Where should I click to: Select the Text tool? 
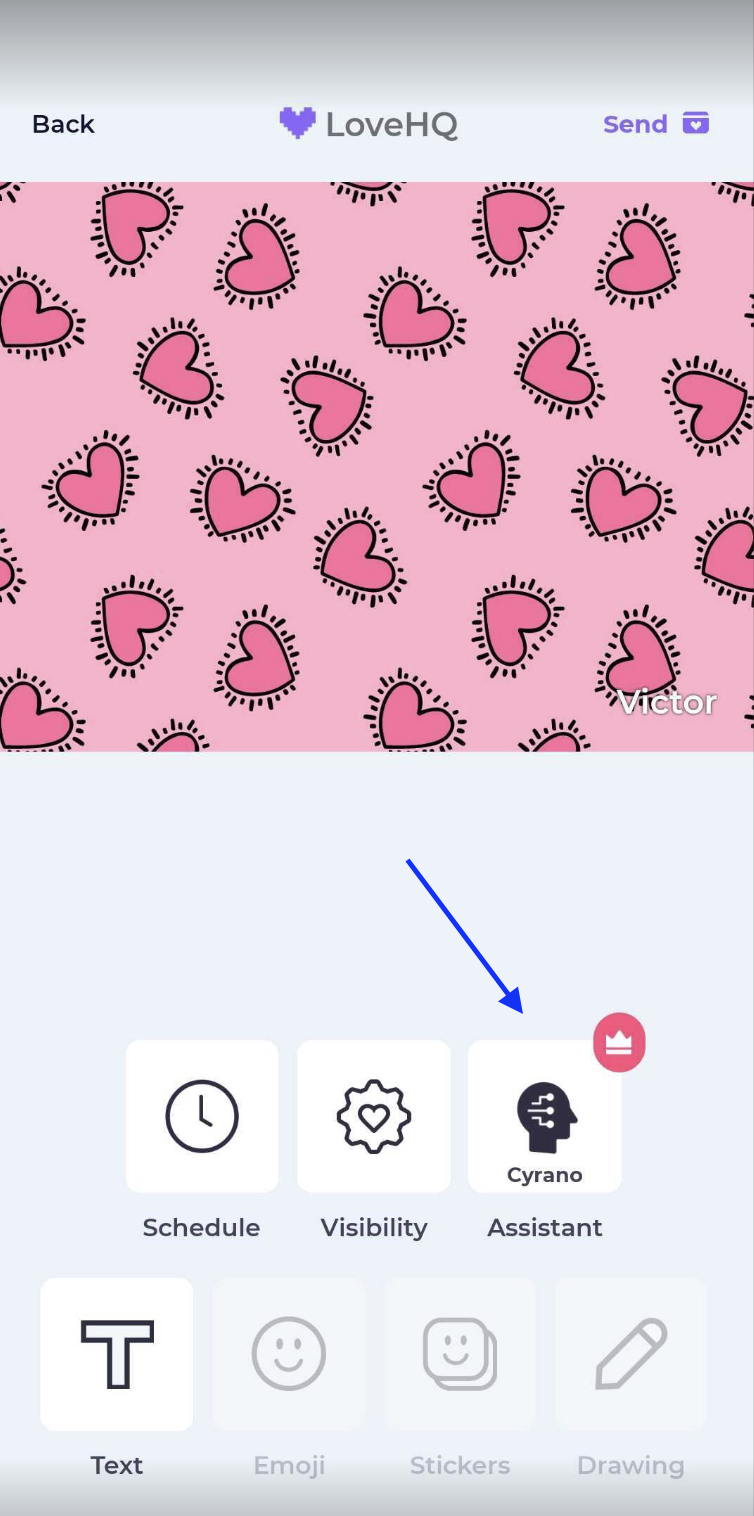(x=117, y=1354)
